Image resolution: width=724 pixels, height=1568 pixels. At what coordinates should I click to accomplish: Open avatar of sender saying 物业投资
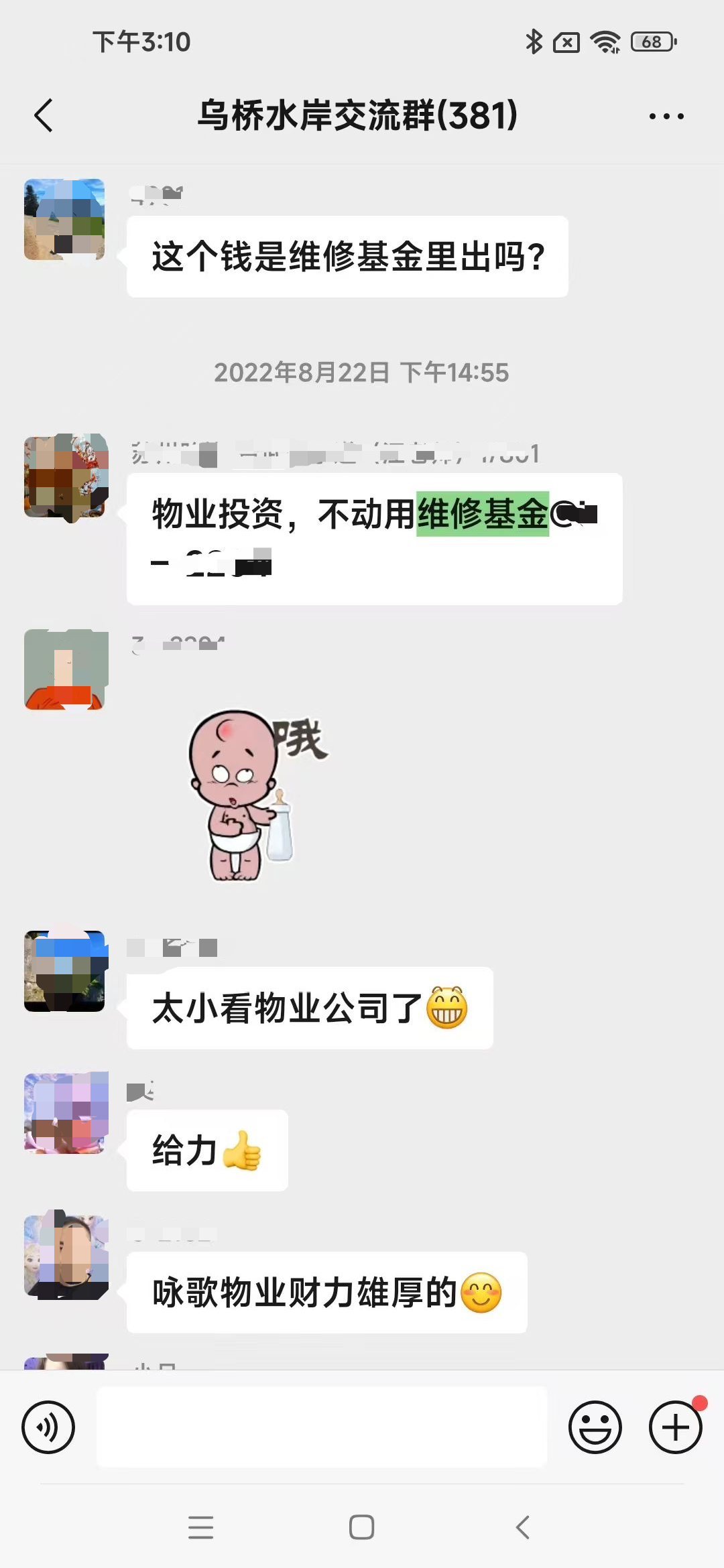tap(66, 476)
